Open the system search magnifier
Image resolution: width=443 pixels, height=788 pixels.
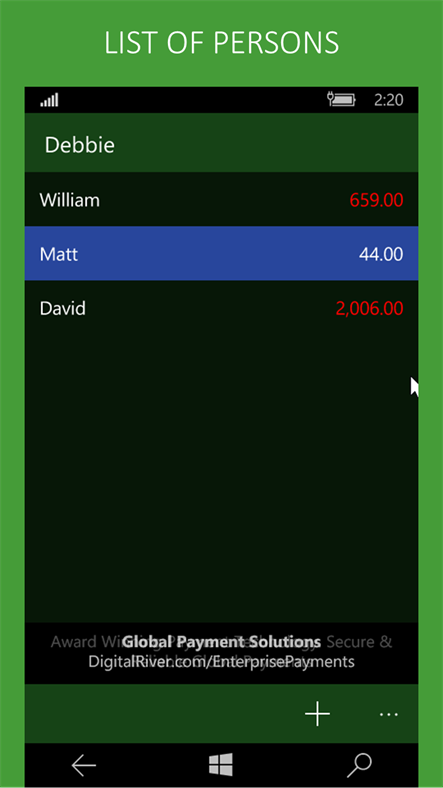click(x=359, y=765)
